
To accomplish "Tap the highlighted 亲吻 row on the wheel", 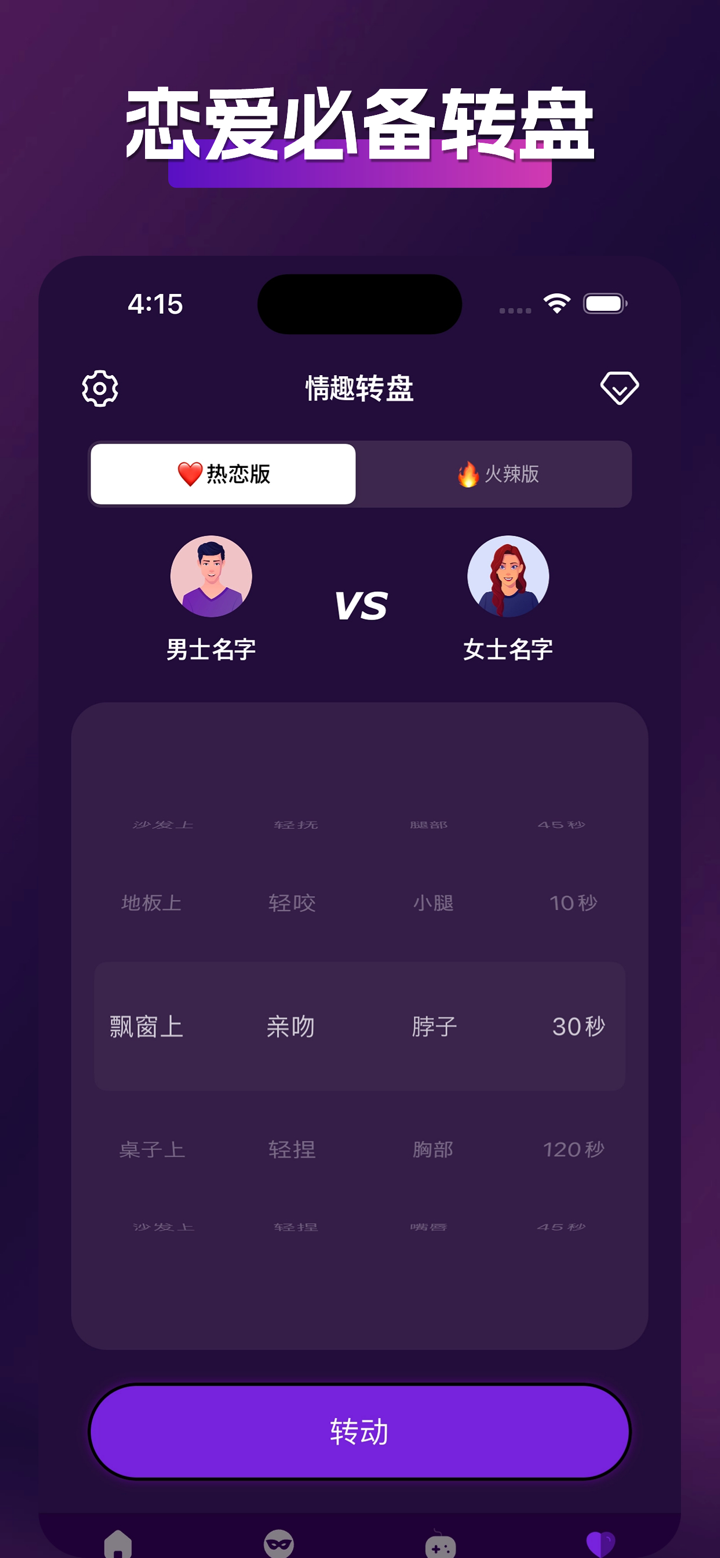I will tap(291, 1025).
